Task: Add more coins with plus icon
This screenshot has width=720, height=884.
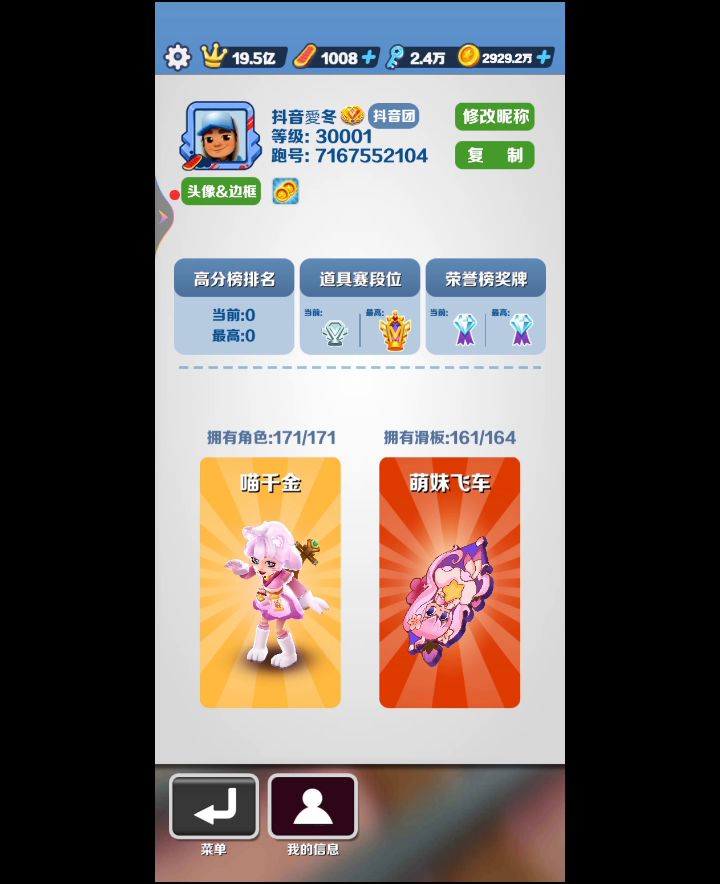Action: click(x=544, y=57)
